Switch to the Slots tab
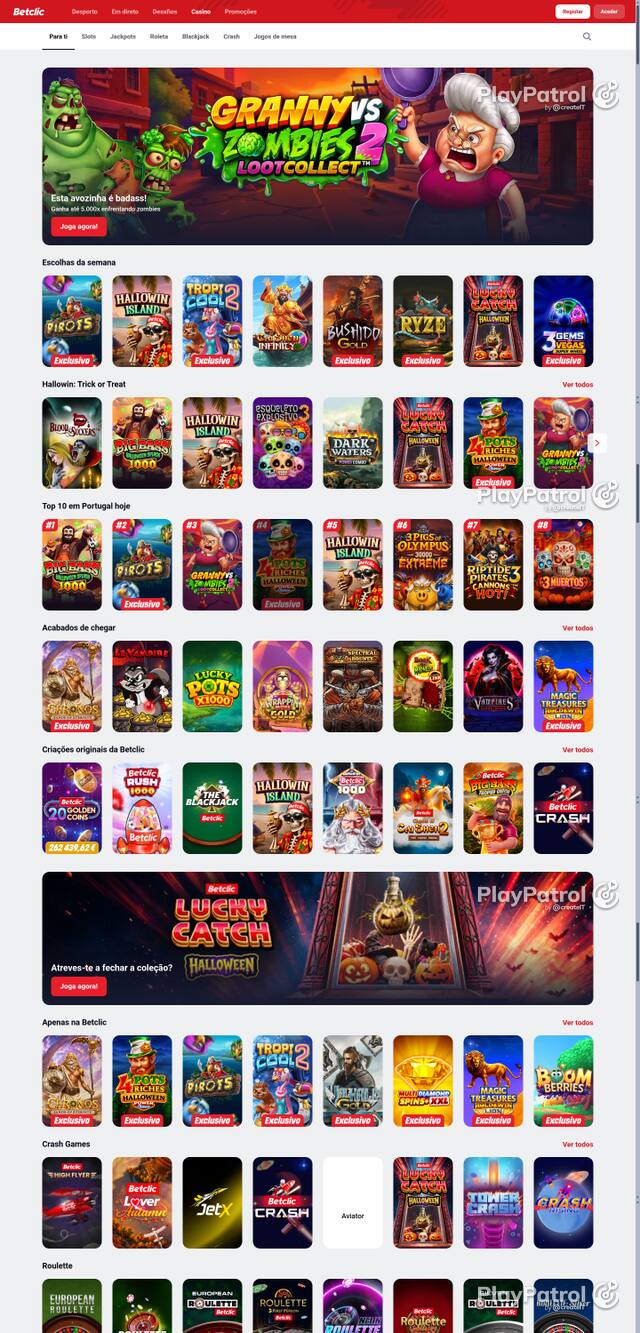 (x=89, y=36)
